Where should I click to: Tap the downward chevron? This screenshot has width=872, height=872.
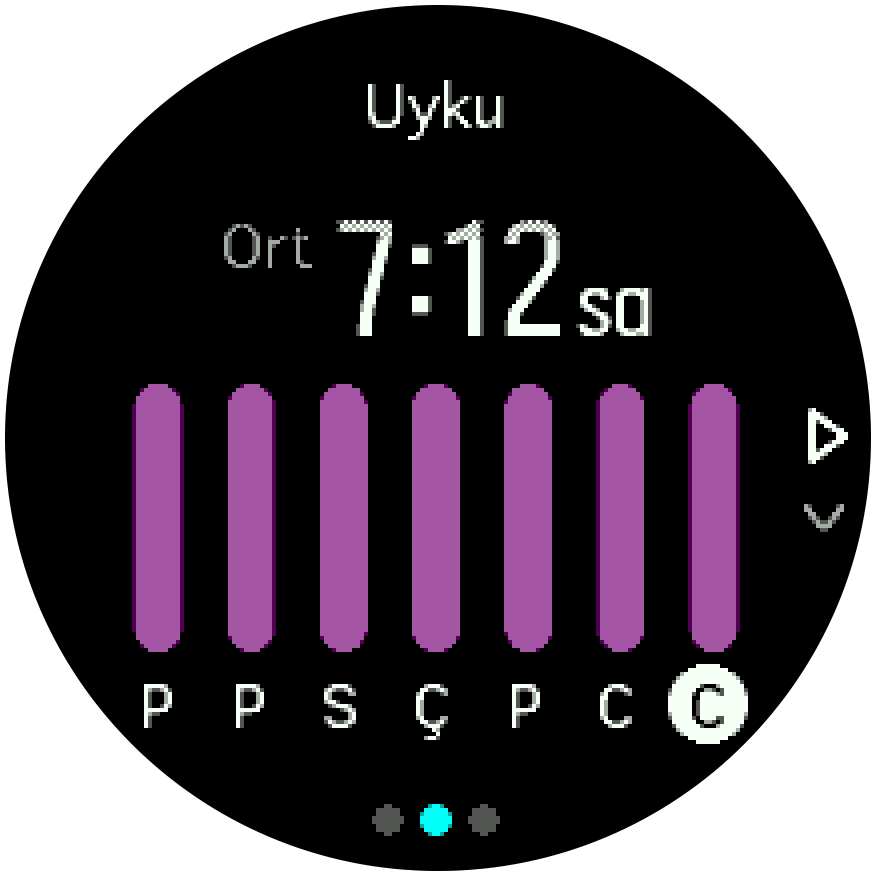point(824,517)
